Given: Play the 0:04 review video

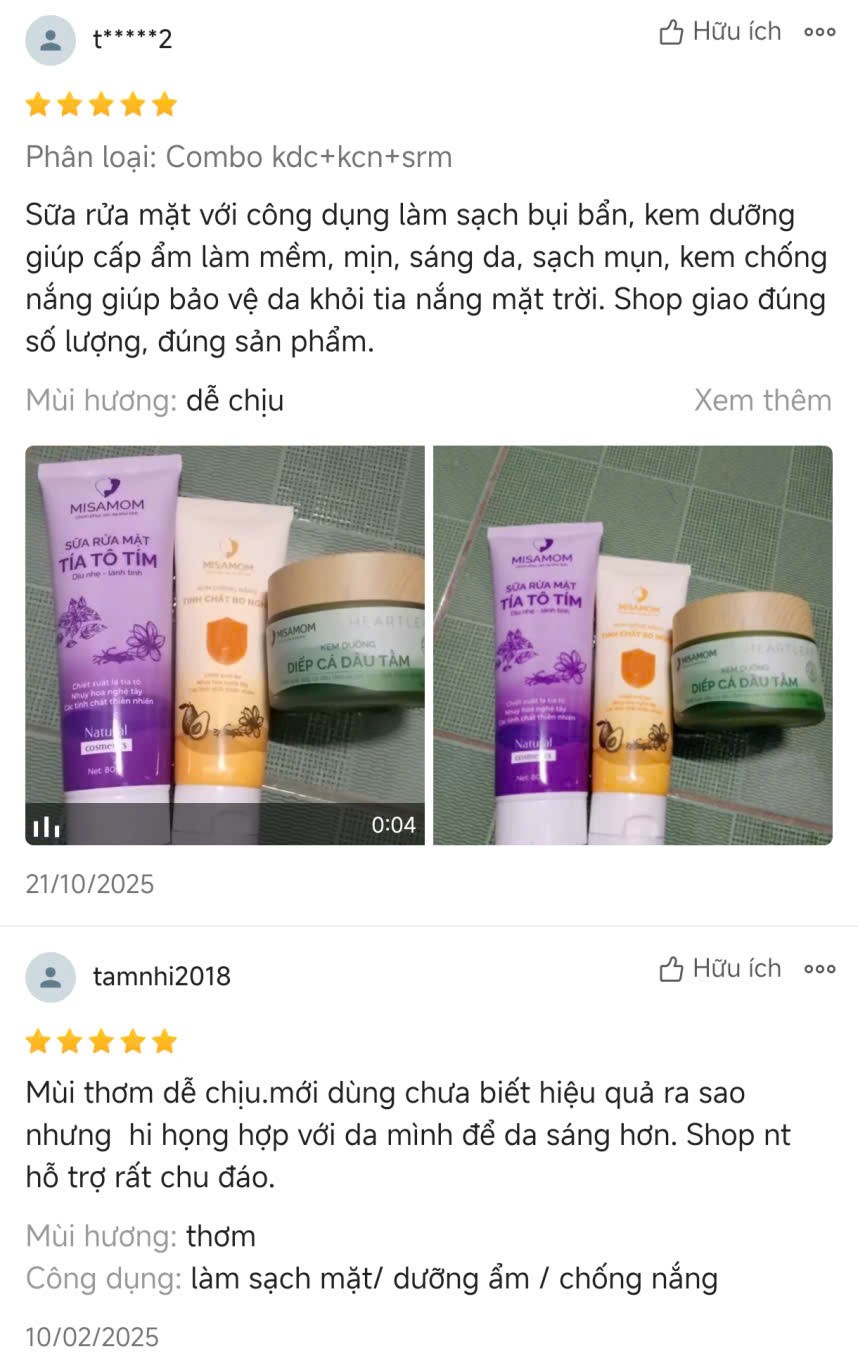Looking at the screenshot, I should [x=225, y=645].
